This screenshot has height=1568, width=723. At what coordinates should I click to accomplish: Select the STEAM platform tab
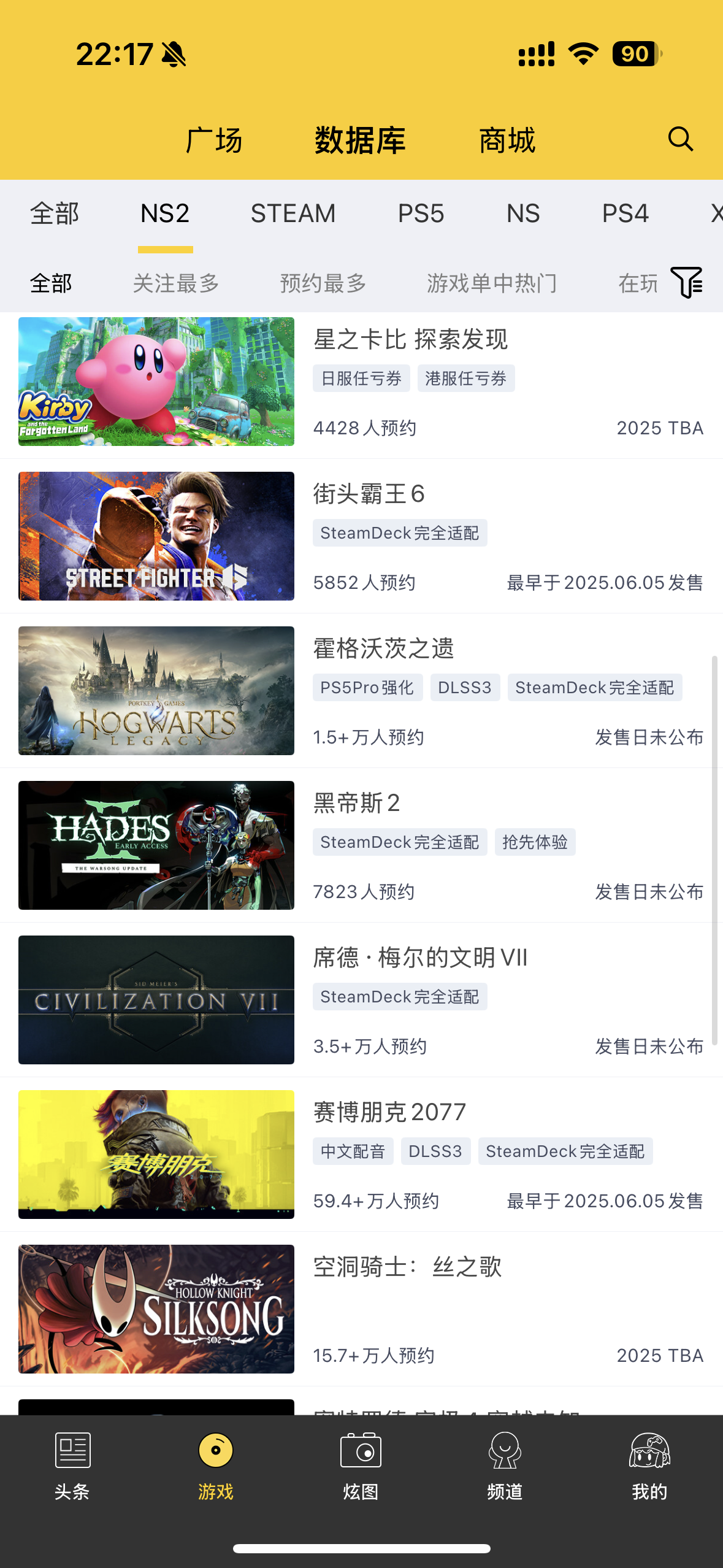tap(293, 213)
